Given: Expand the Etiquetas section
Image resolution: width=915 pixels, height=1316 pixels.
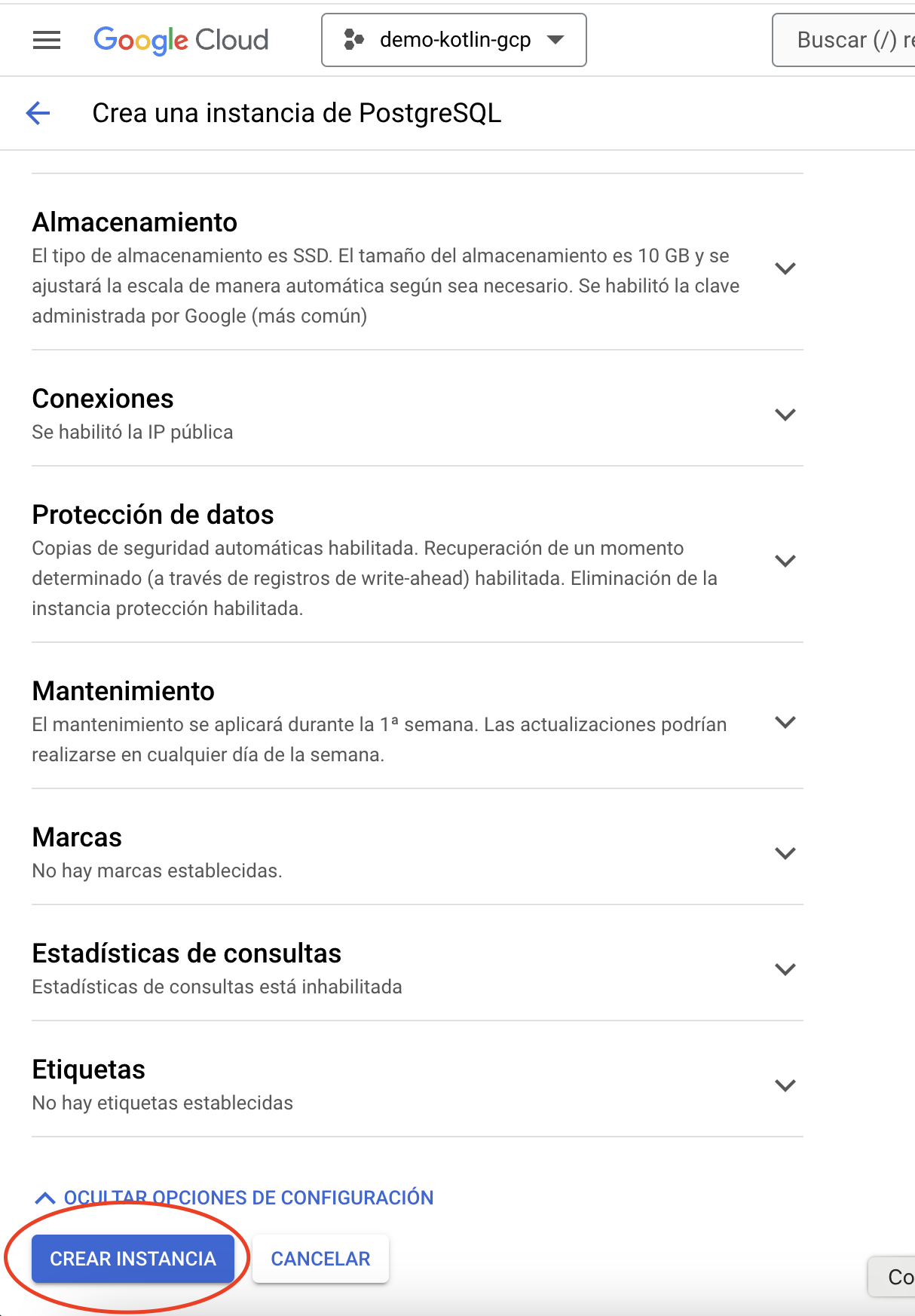Looking at the screenshot, I should pyautogui.click(x=785, y=1085).
